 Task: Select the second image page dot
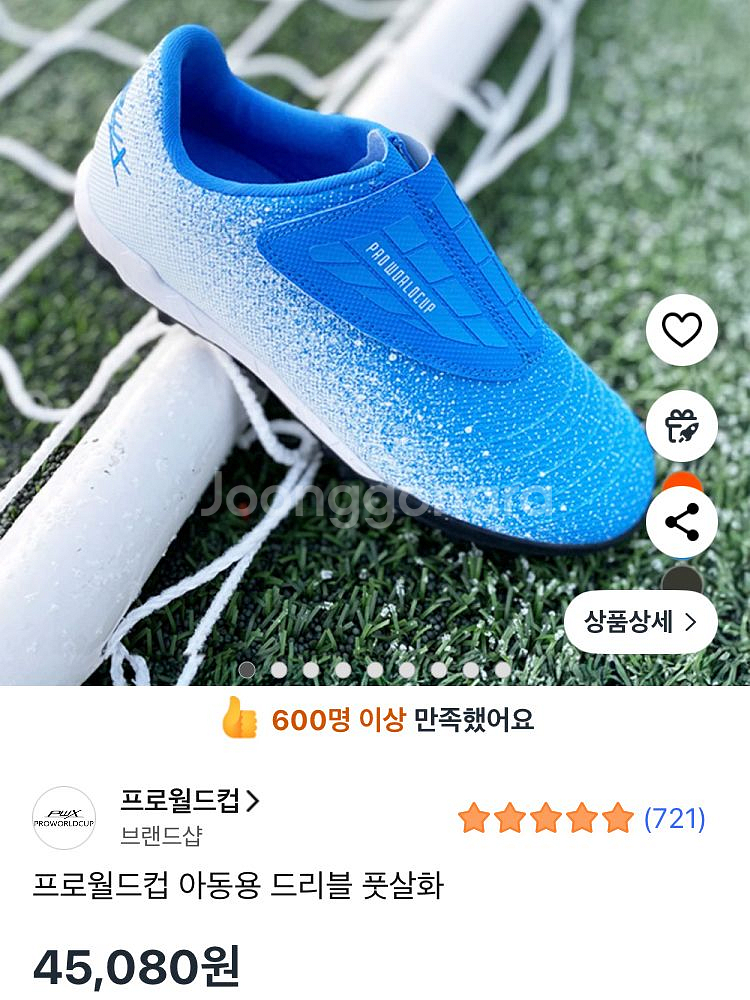pos(279,669)
